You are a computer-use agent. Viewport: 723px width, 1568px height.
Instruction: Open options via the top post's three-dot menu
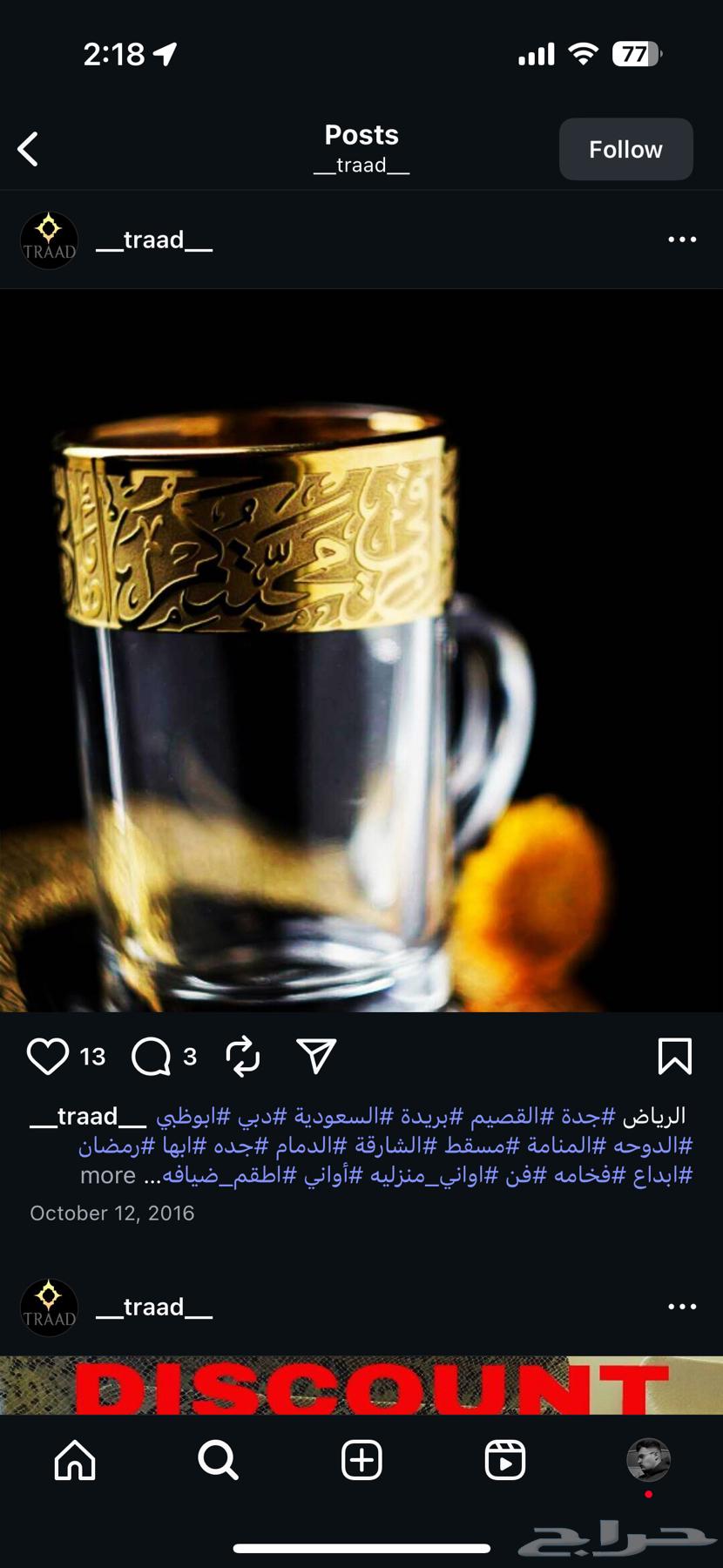click(x=681, y=240)
